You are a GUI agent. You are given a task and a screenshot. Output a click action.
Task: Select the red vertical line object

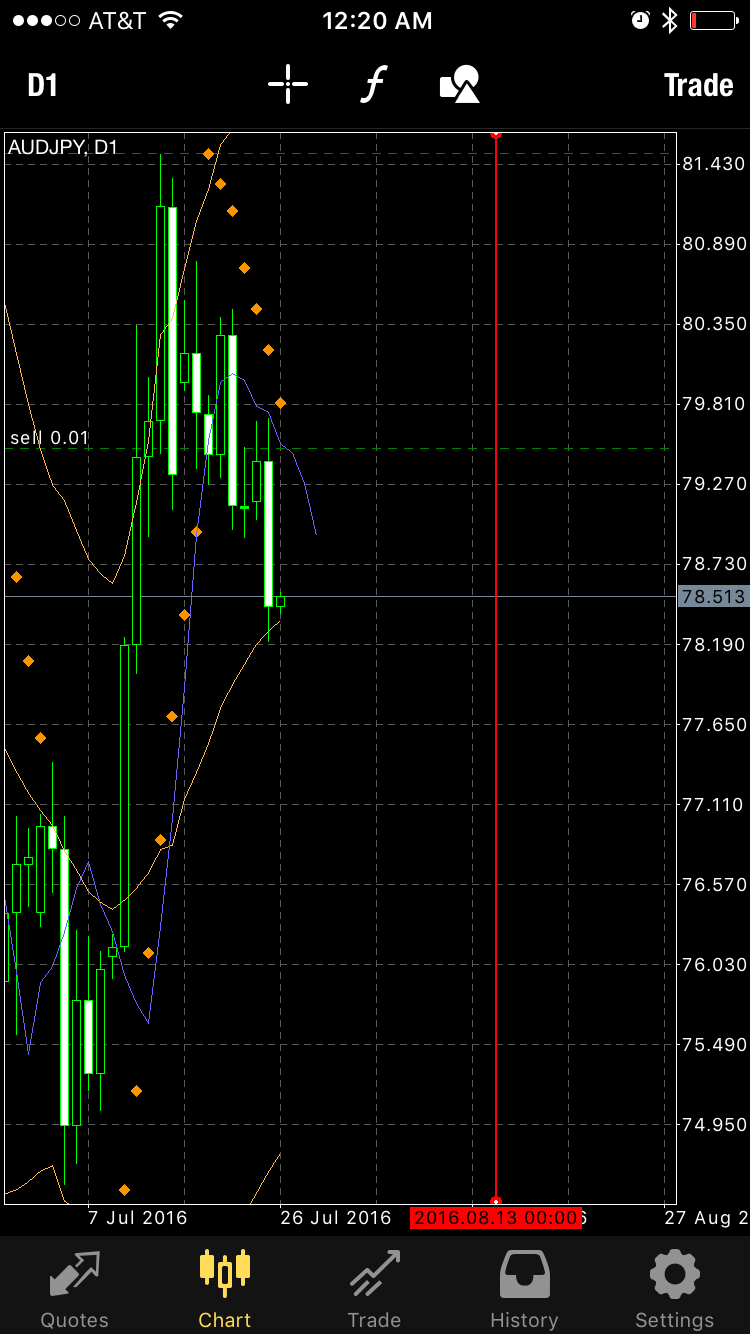point(496,666)
